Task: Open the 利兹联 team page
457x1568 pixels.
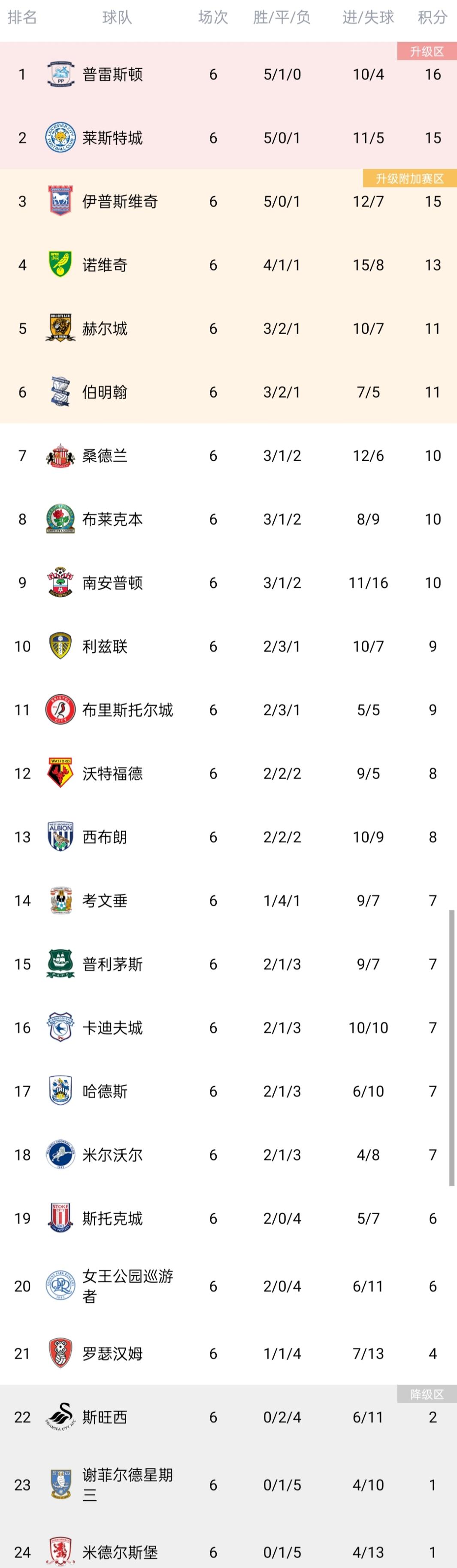Action: pyautogui.click(x=228, y=647)
